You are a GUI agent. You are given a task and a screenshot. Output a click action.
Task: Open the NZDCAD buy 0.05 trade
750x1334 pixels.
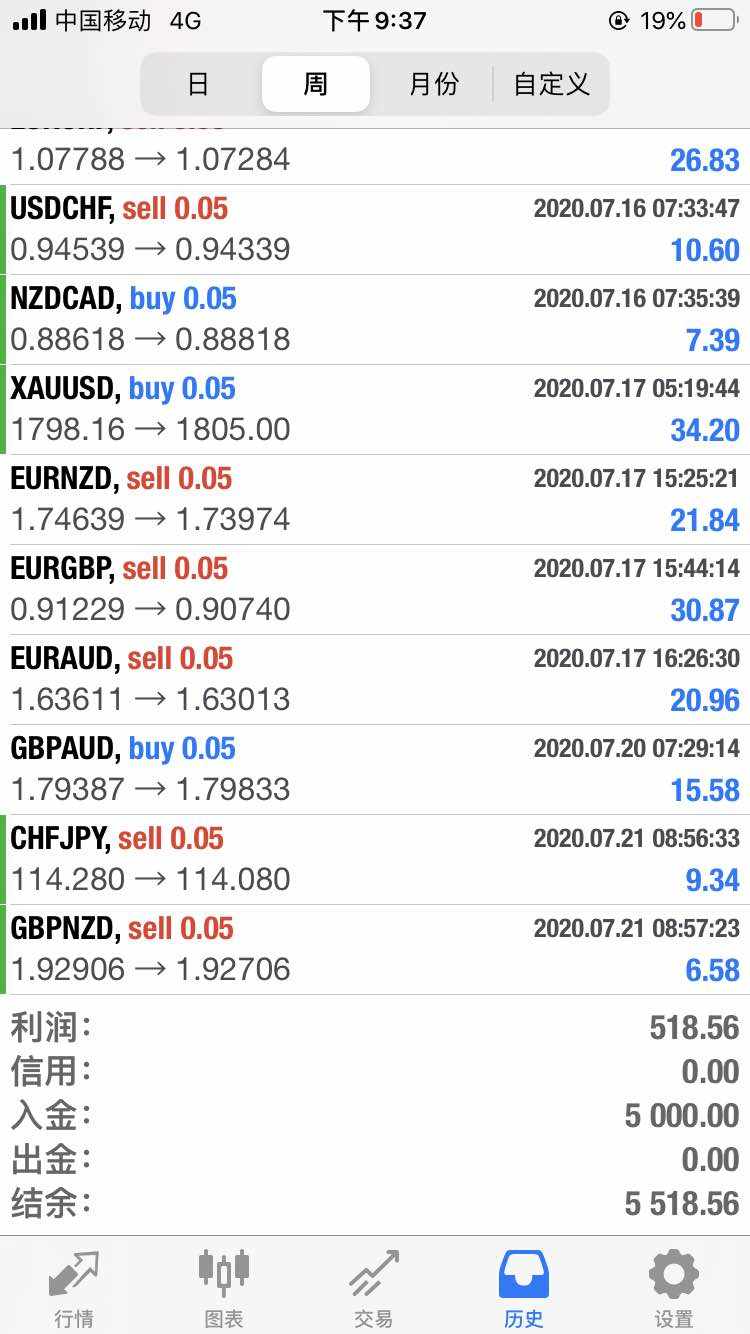coord(375,320)
